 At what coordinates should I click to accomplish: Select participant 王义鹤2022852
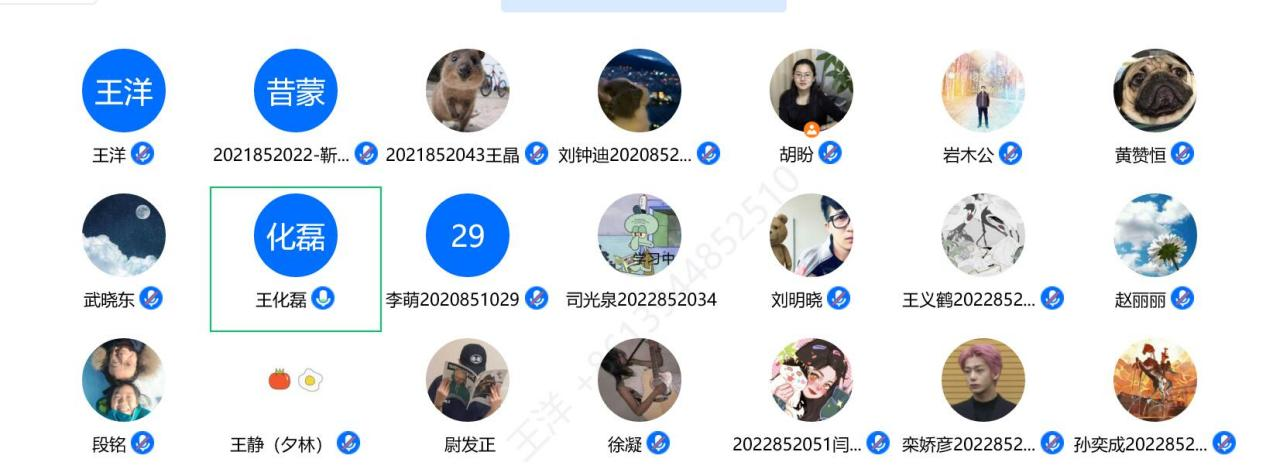point(983,236)
